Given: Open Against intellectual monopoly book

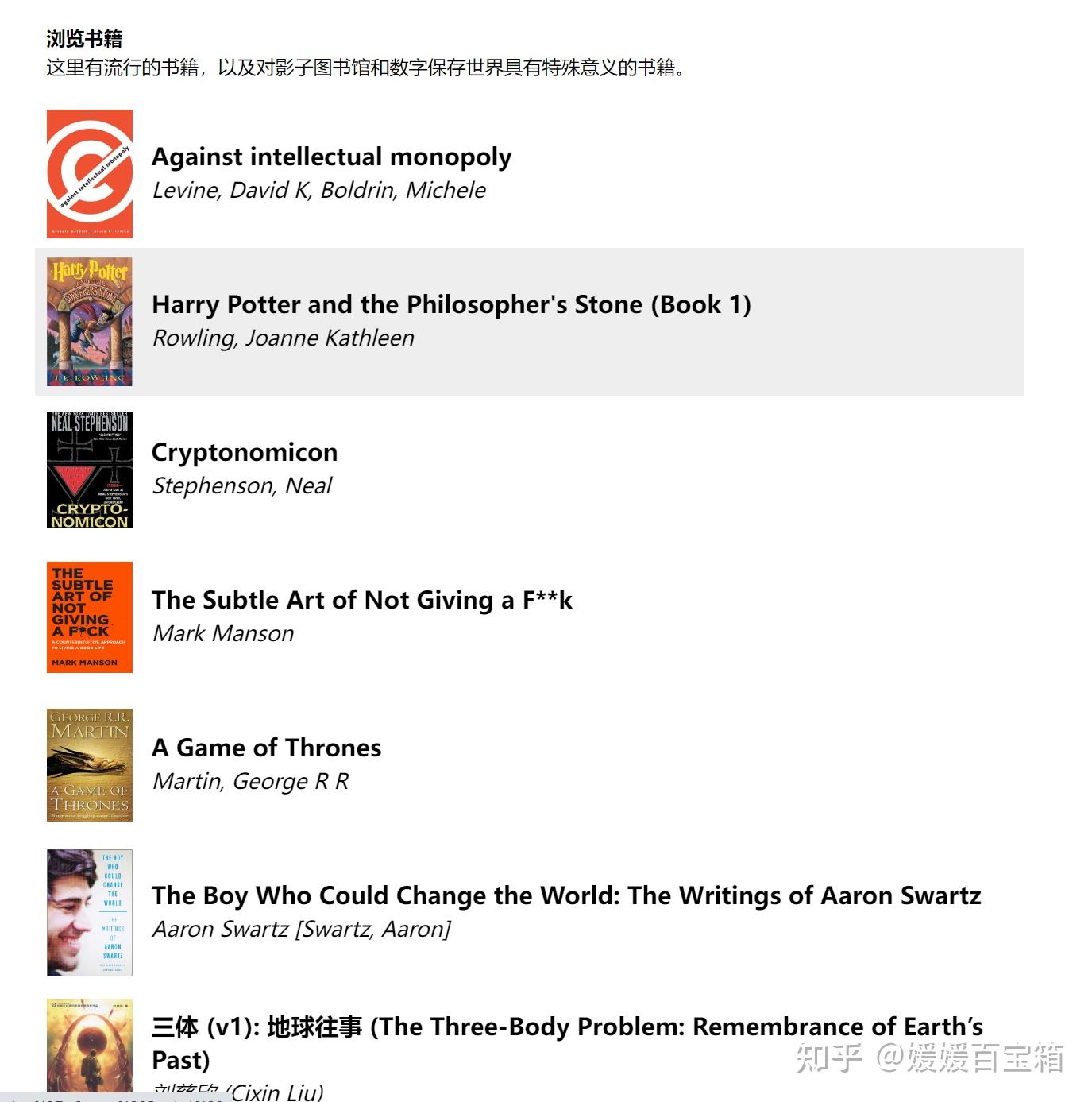Looking at the screenshot, I should [331, 157].
